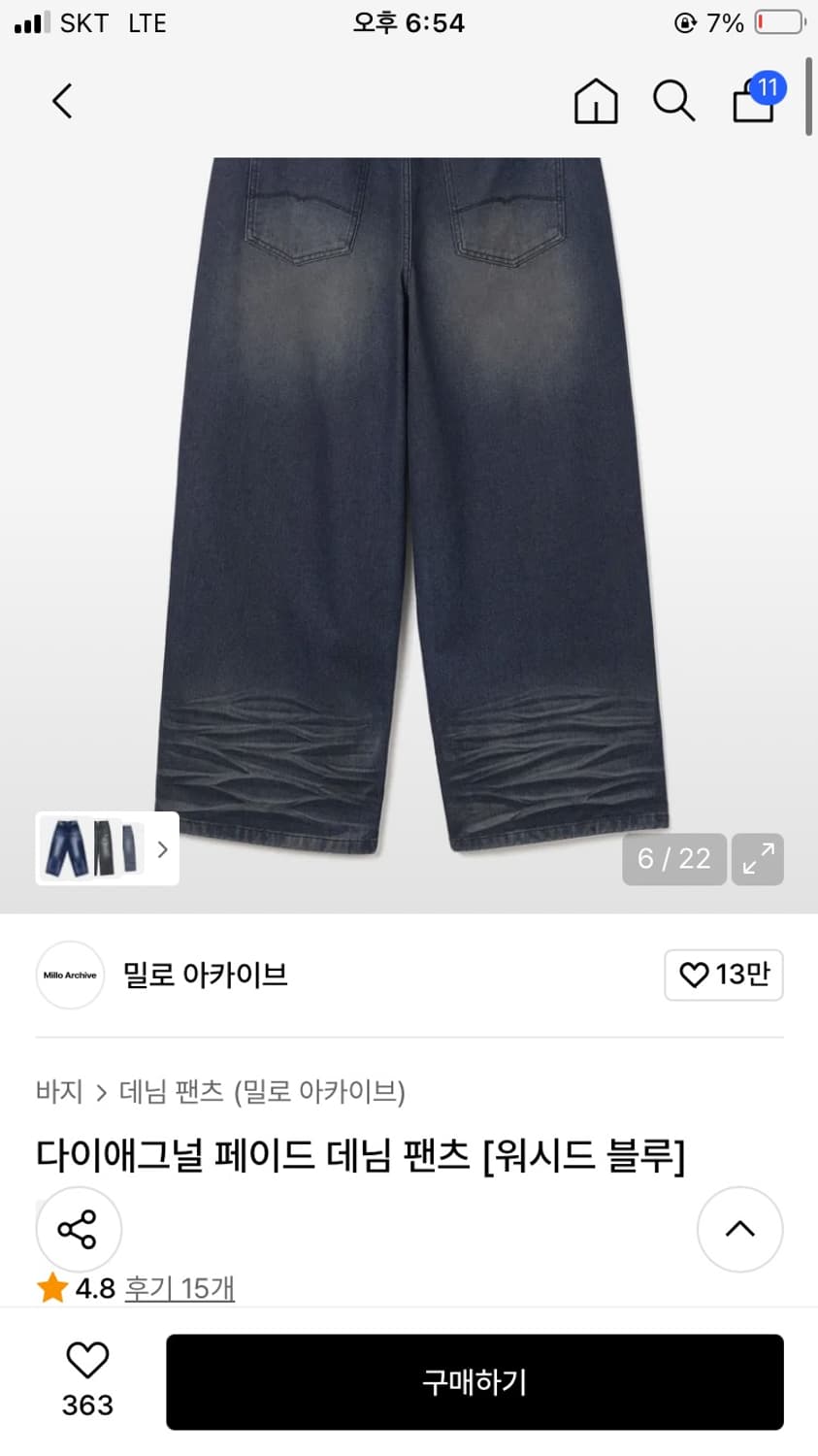This screenshot has width=818, height=1456.
Task: Open the shopping cart with 11 items
Action: 754,101
